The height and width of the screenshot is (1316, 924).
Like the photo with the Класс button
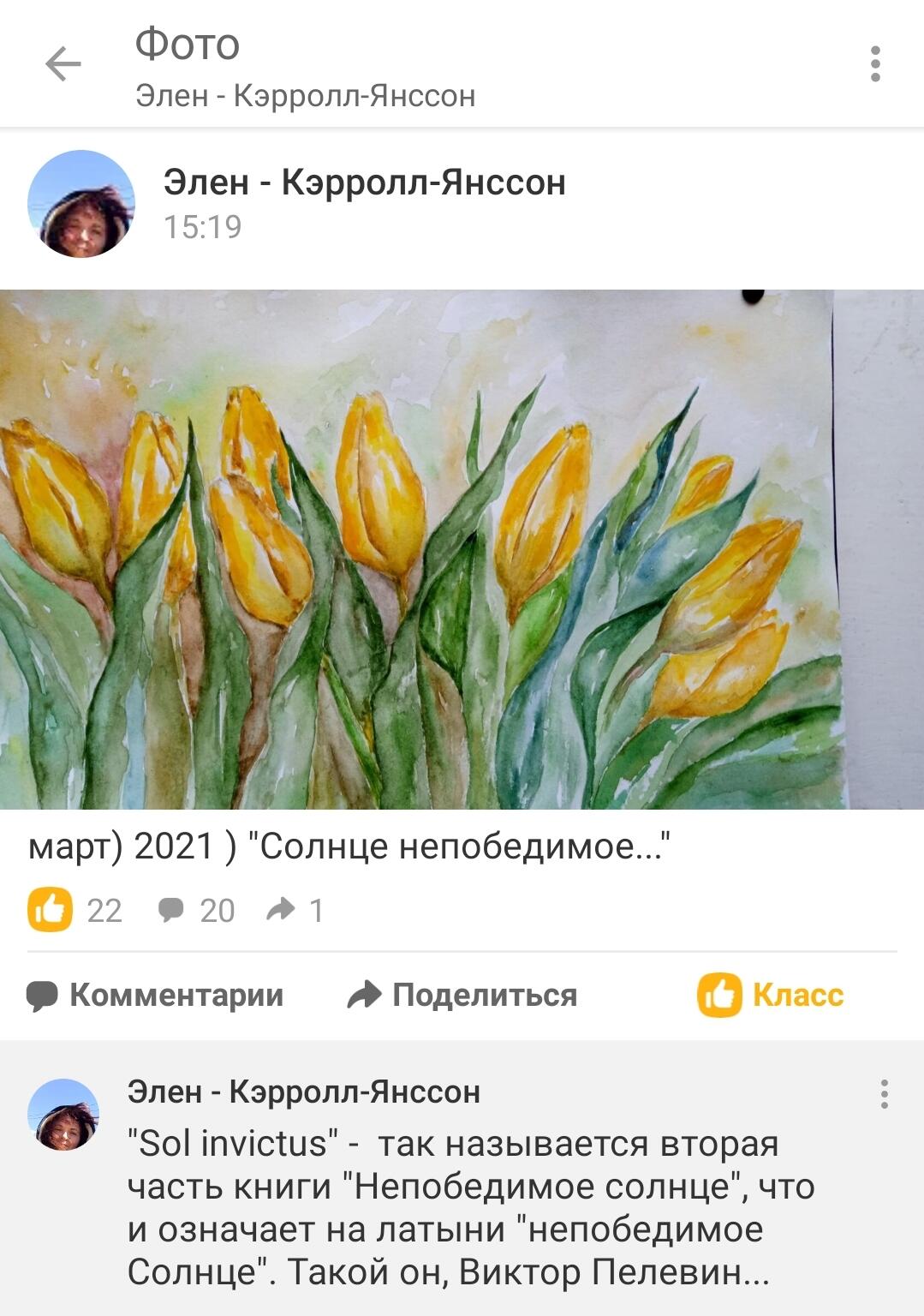point(771,996)
